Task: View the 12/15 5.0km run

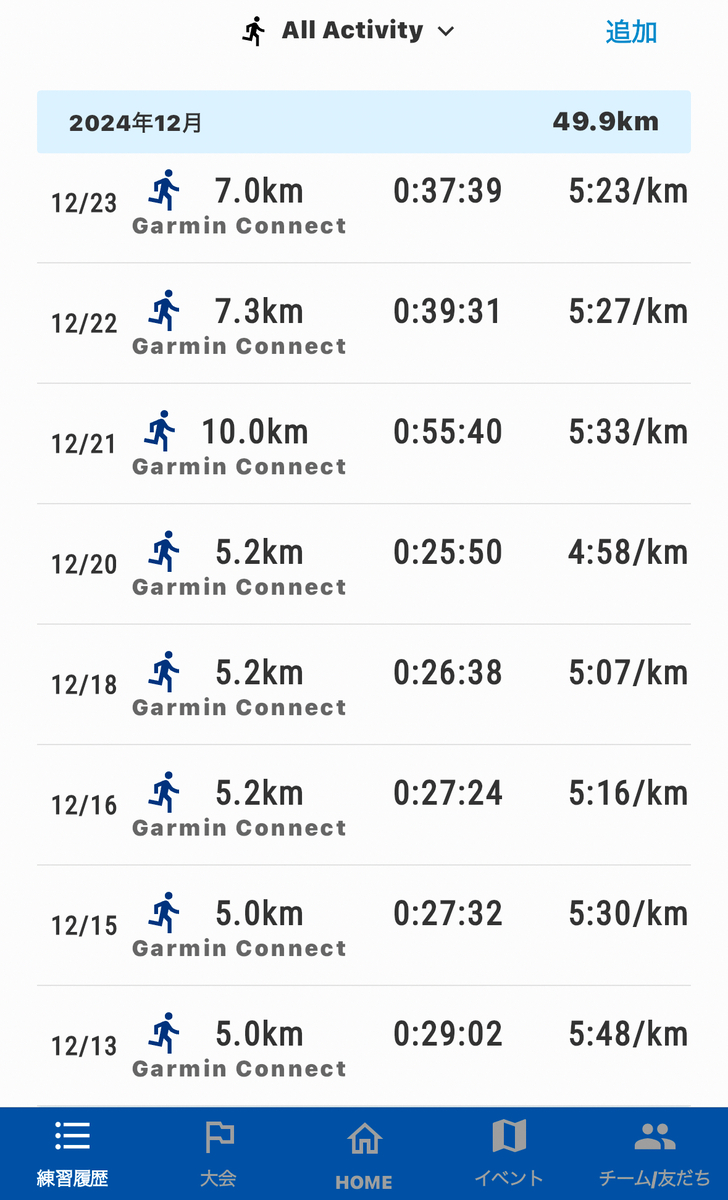Action: click(364, 926)
